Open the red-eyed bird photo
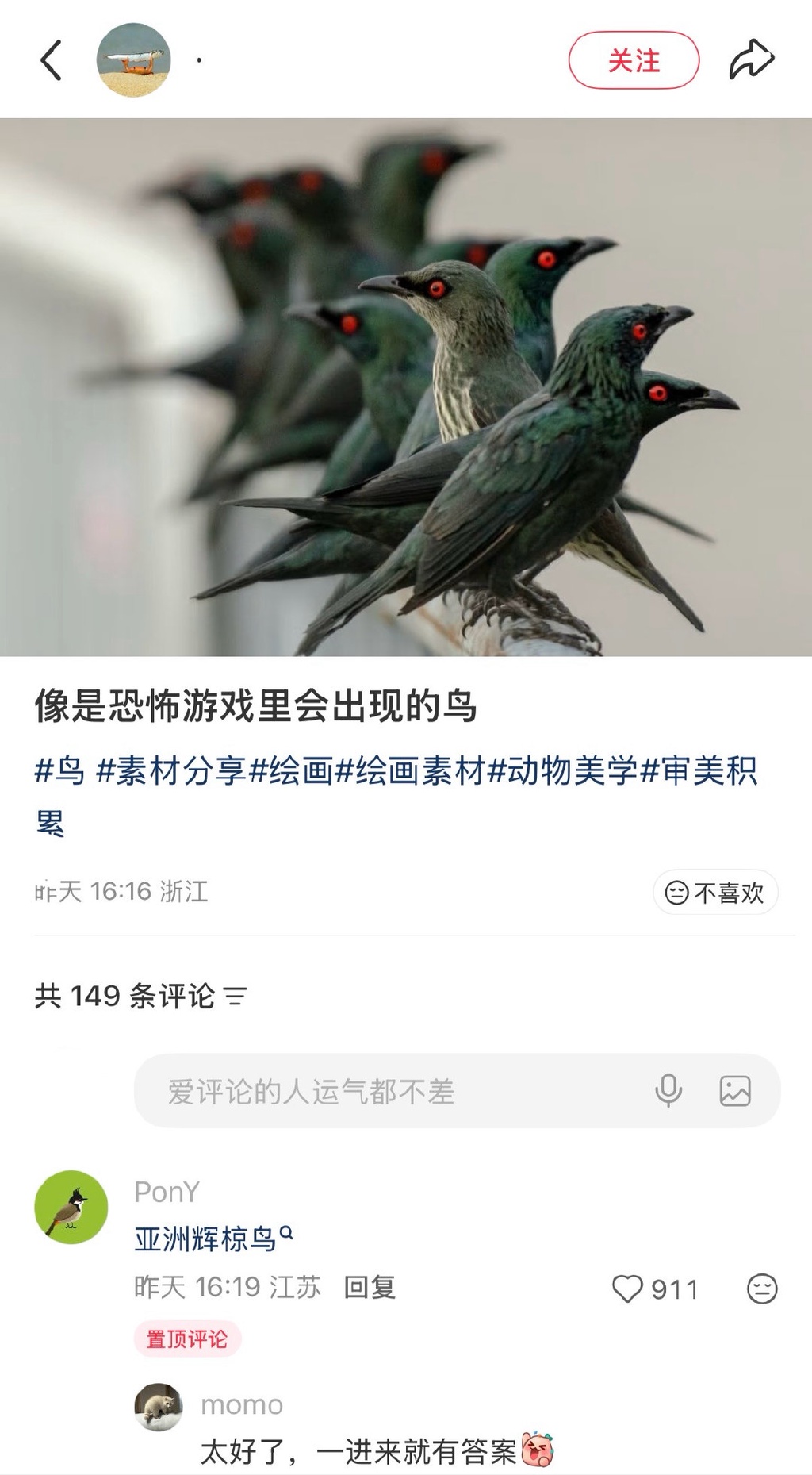The width and height of the screenshot is (812, 1475). tap(406, 387)
